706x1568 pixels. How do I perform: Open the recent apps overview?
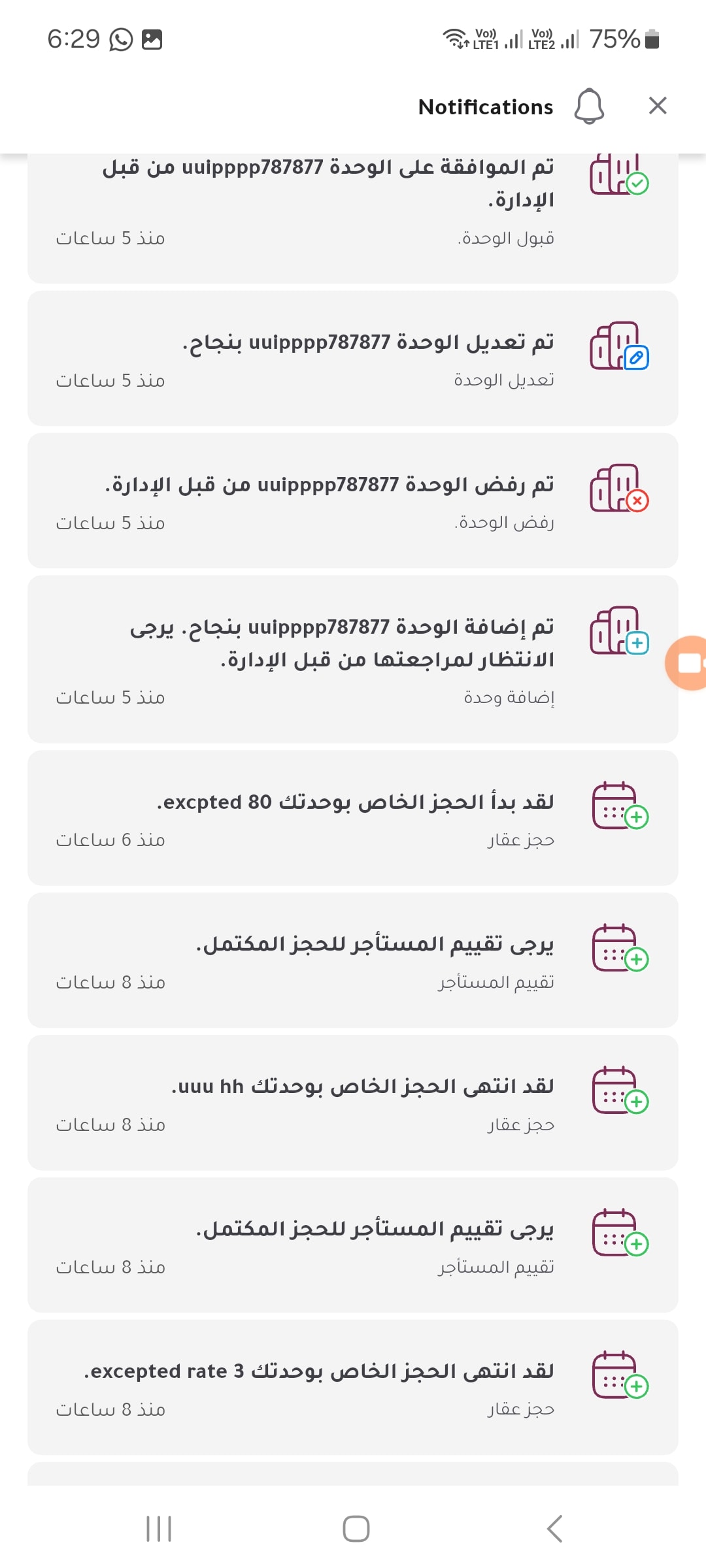159,1529
